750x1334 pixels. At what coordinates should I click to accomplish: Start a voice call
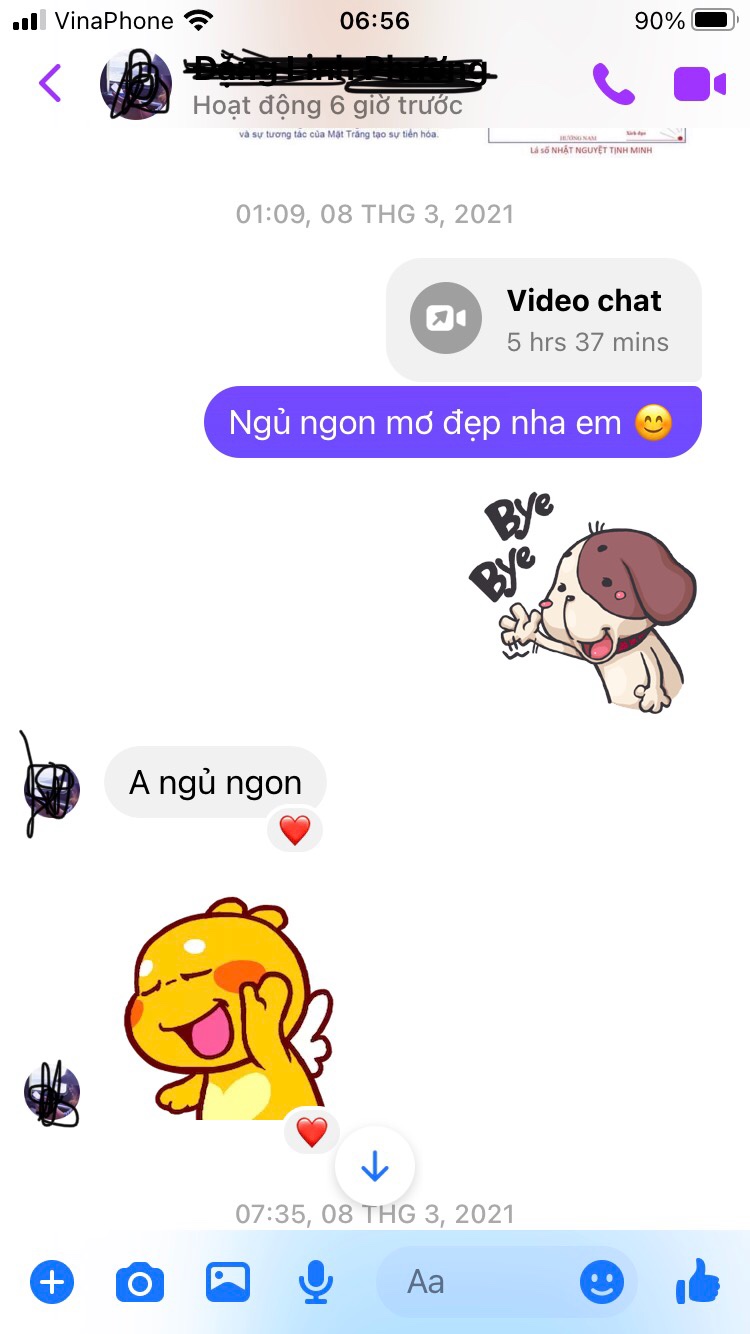[613, 84]
